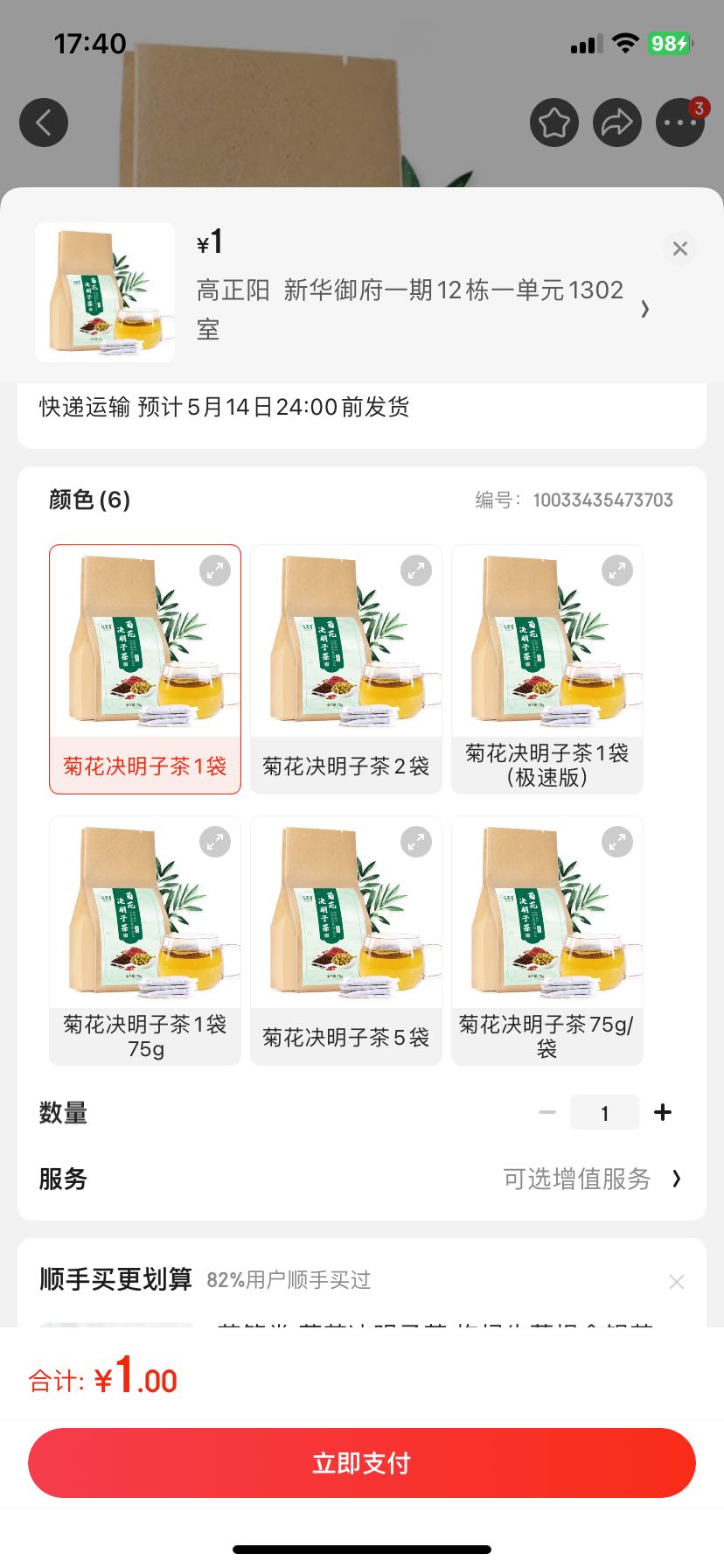Open 可选增值服务 service options
Screen dimensions: 724x1568
pyautogui.click(x=591, y=1179)
